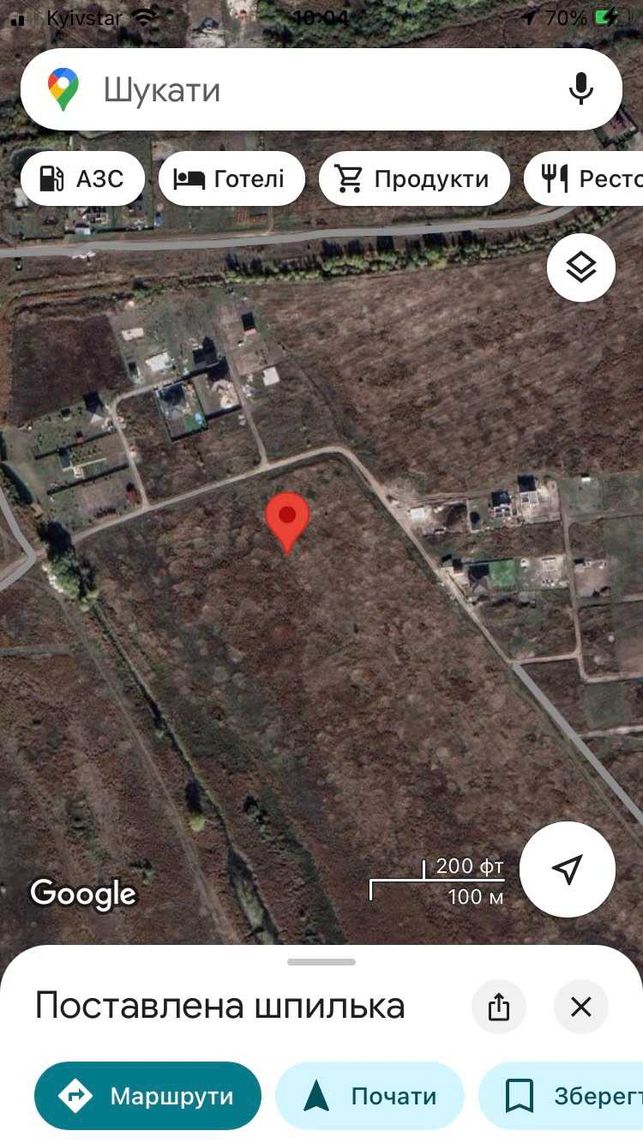Open the map layers button

click(581, 268)
